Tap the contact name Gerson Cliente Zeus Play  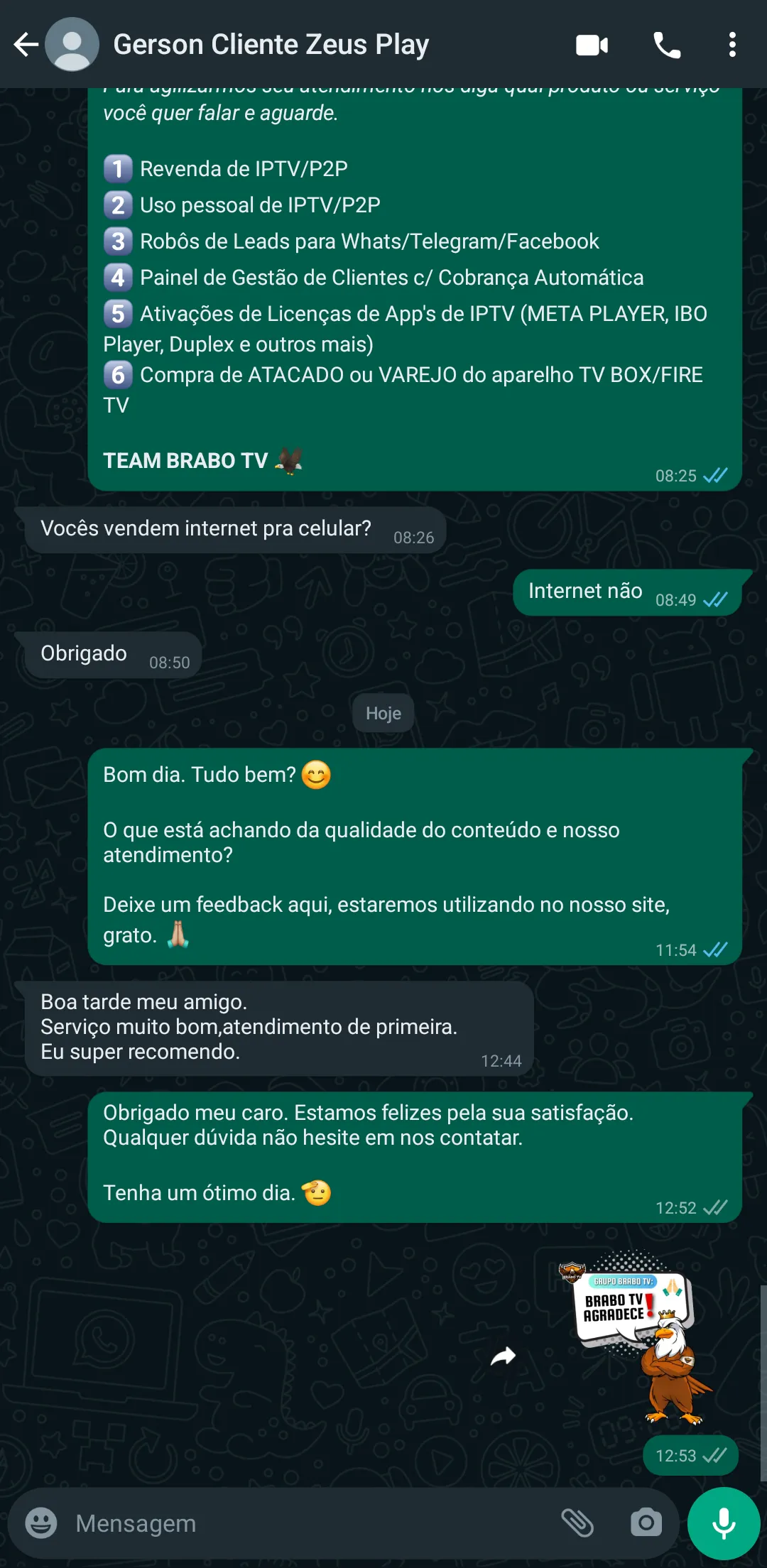pos(272,44)
